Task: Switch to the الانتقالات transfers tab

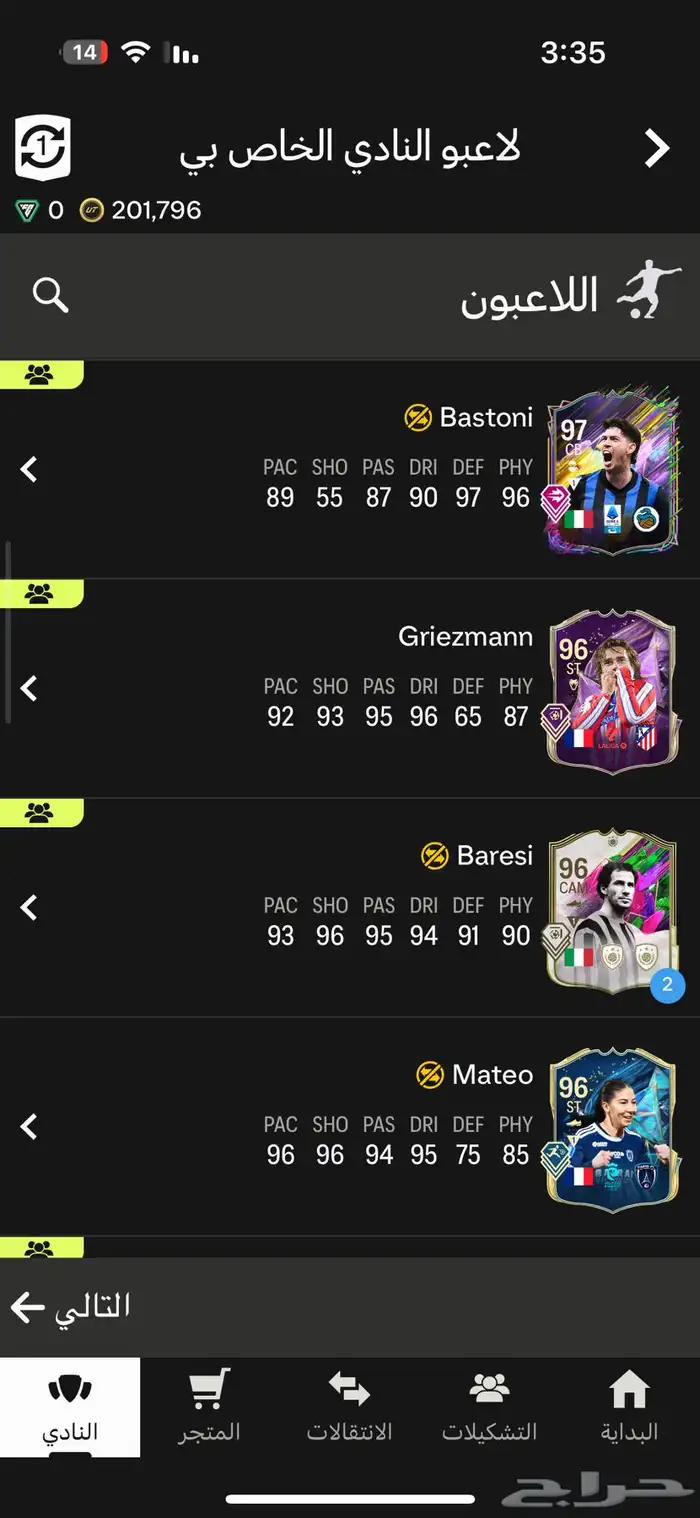Action: tap(349, 1406)
